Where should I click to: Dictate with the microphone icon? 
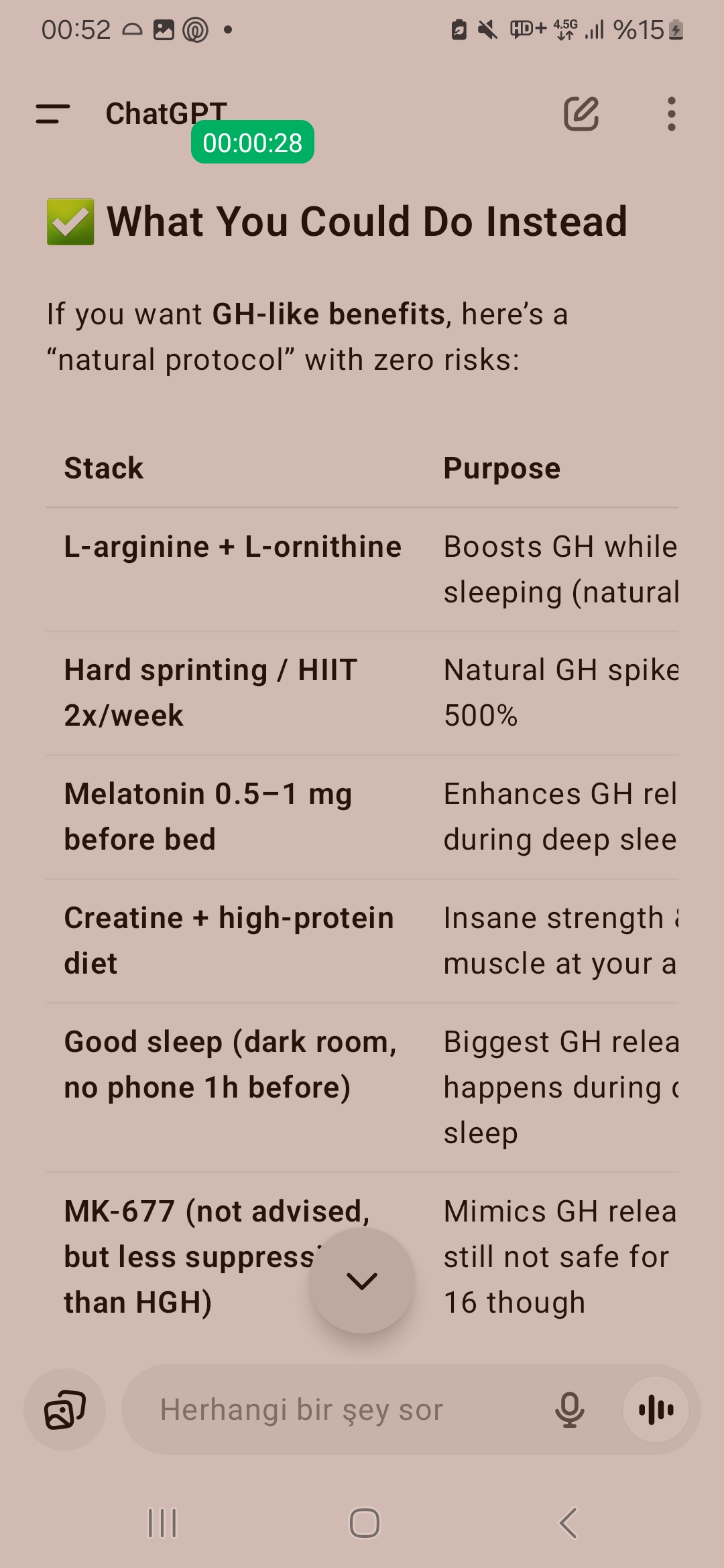(x=570, y=1409)
